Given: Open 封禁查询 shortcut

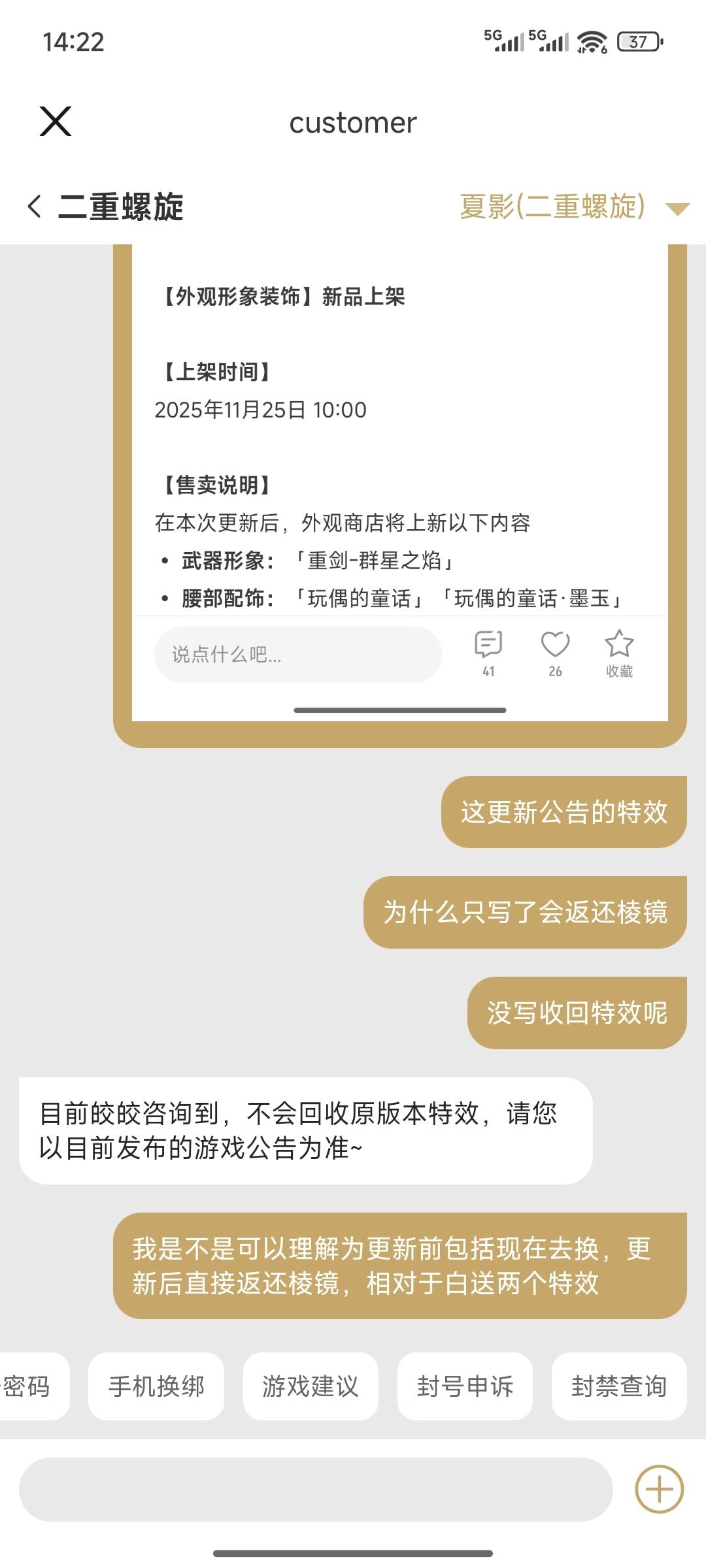Looking at the screenshot, I should point(618,1386).
